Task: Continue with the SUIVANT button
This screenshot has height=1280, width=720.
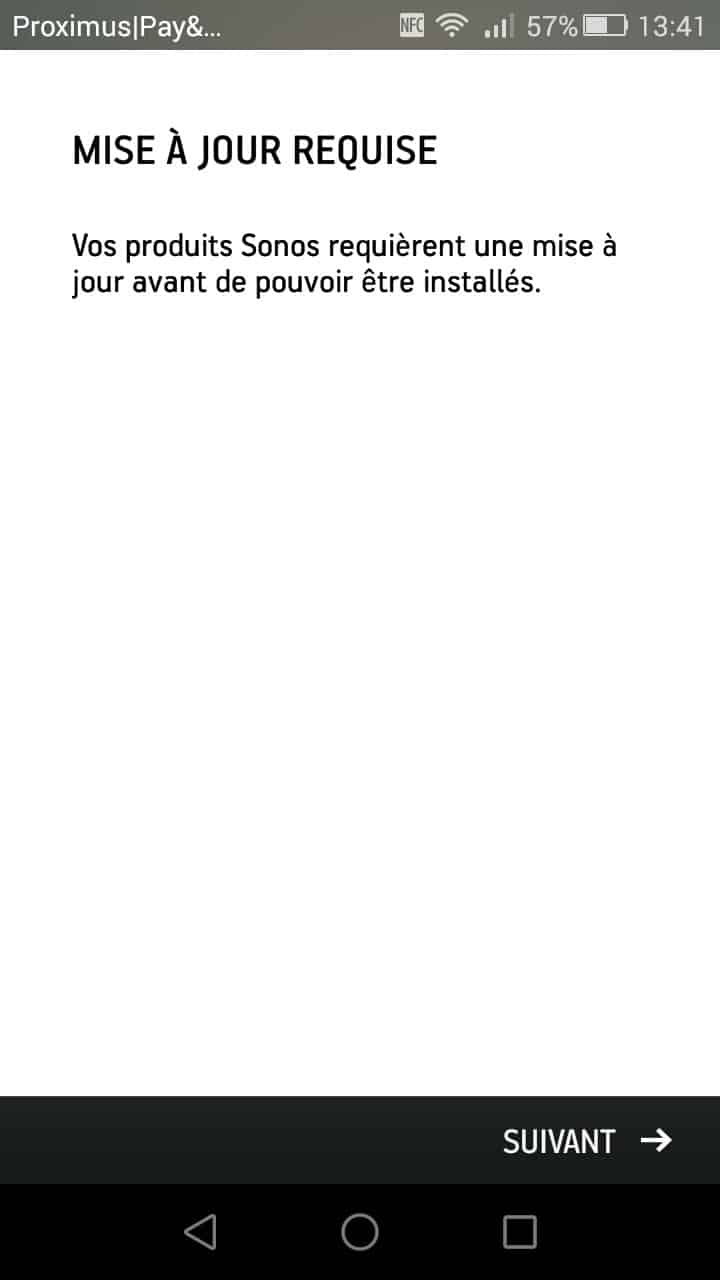Action: (587, 1140)
